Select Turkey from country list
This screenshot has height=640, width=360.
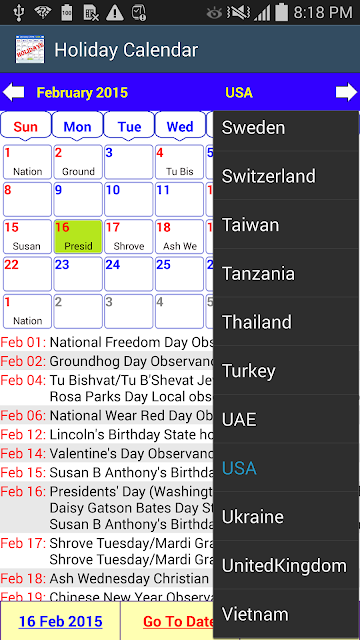tap(286, 370)
